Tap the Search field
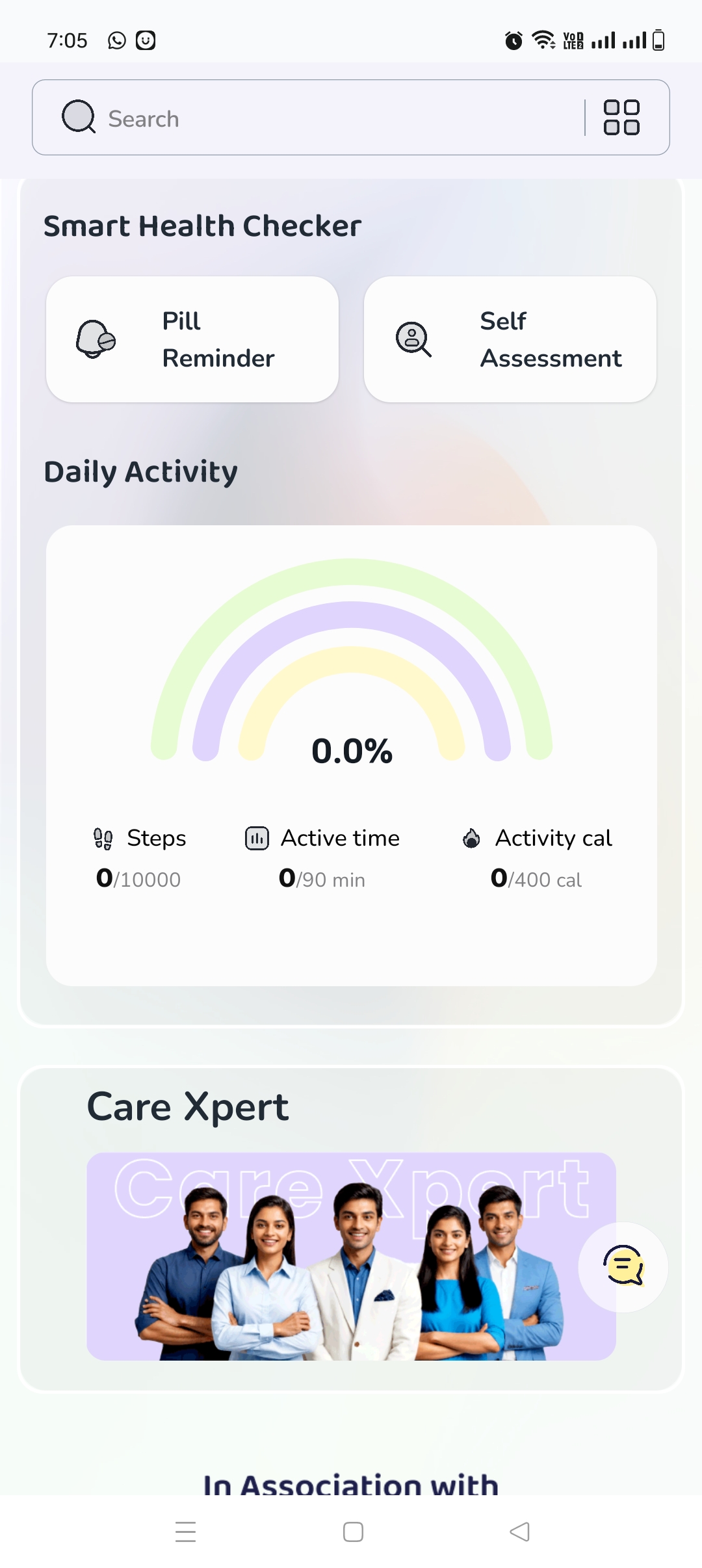Viewport: 702px width, 1568px height. pos(312,118)
